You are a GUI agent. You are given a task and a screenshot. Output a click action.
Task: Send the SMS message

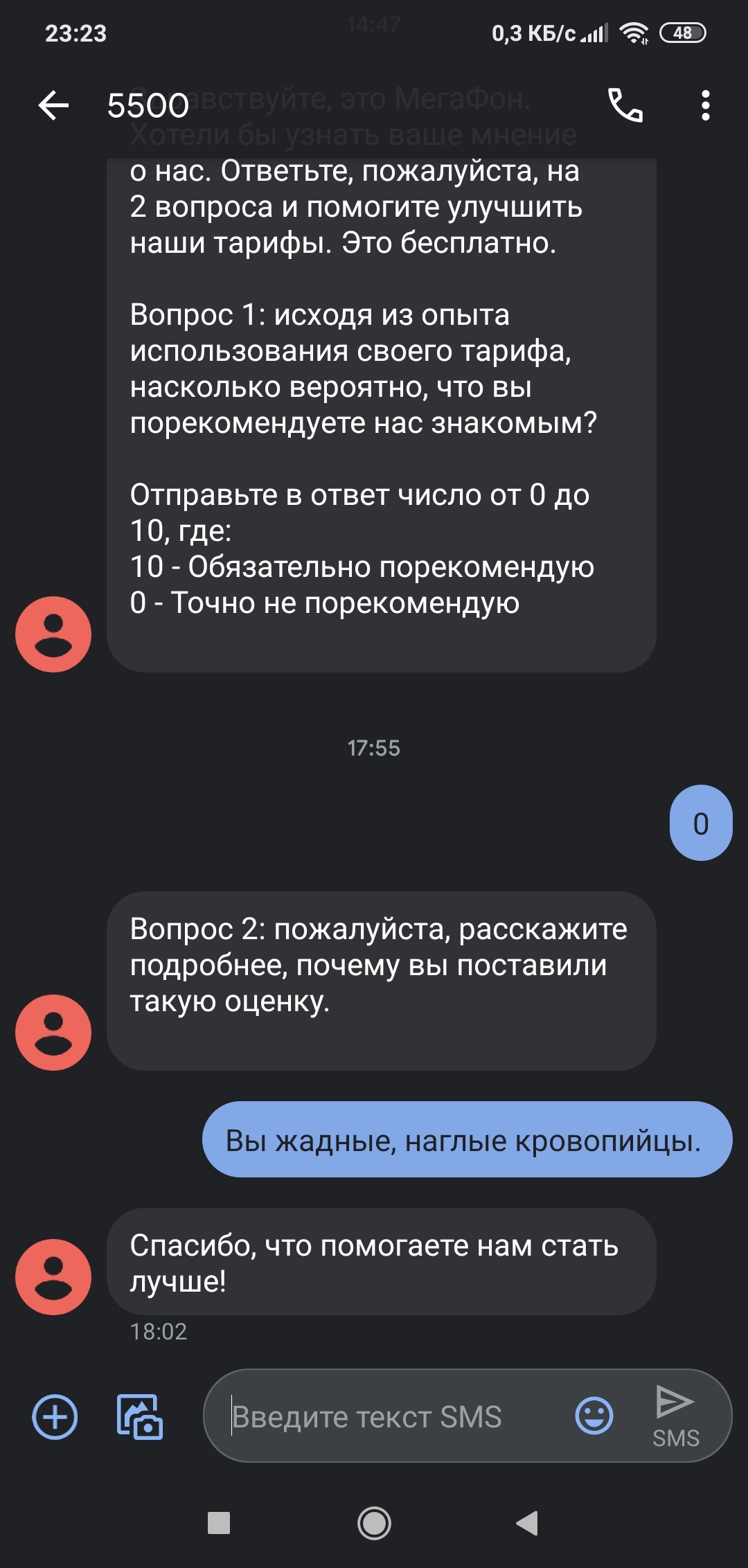coord(675,1415)
